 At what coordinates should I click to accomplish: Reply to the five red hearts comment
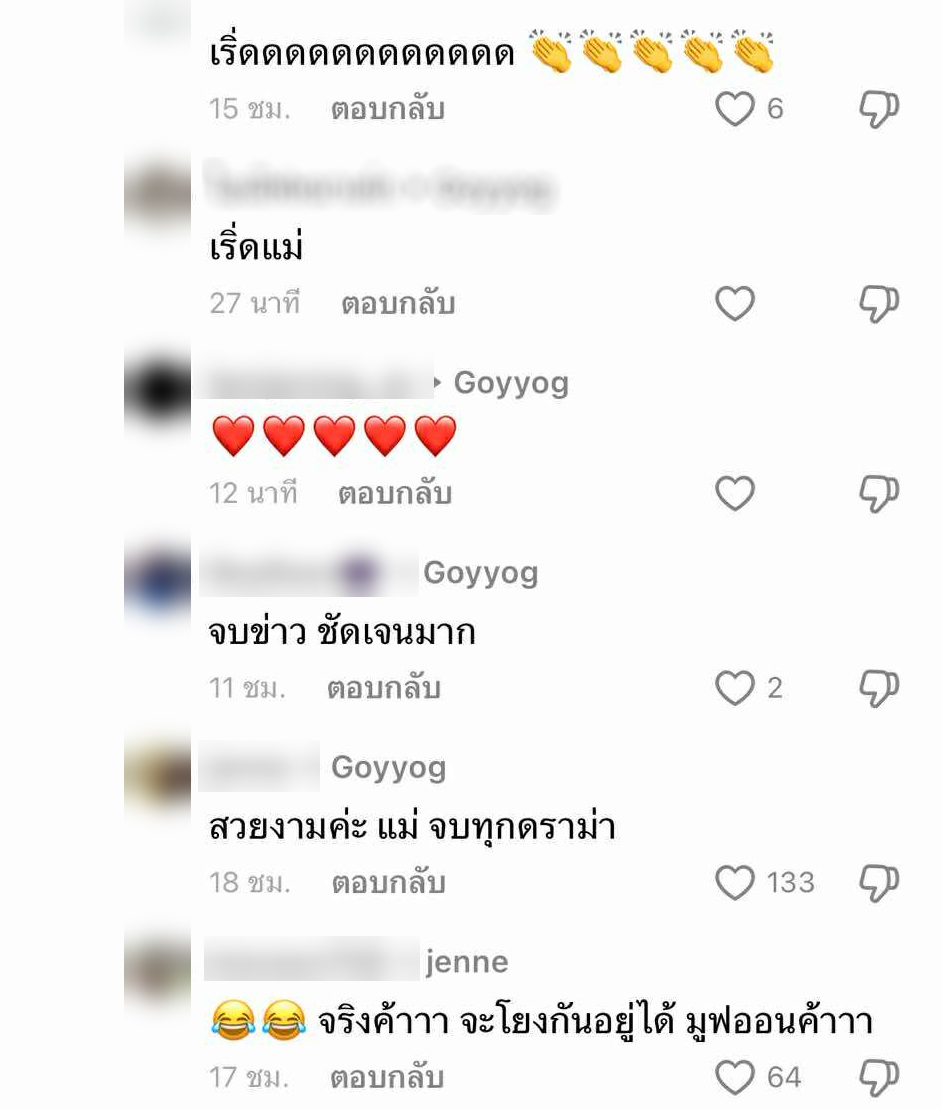click(394, 493)
